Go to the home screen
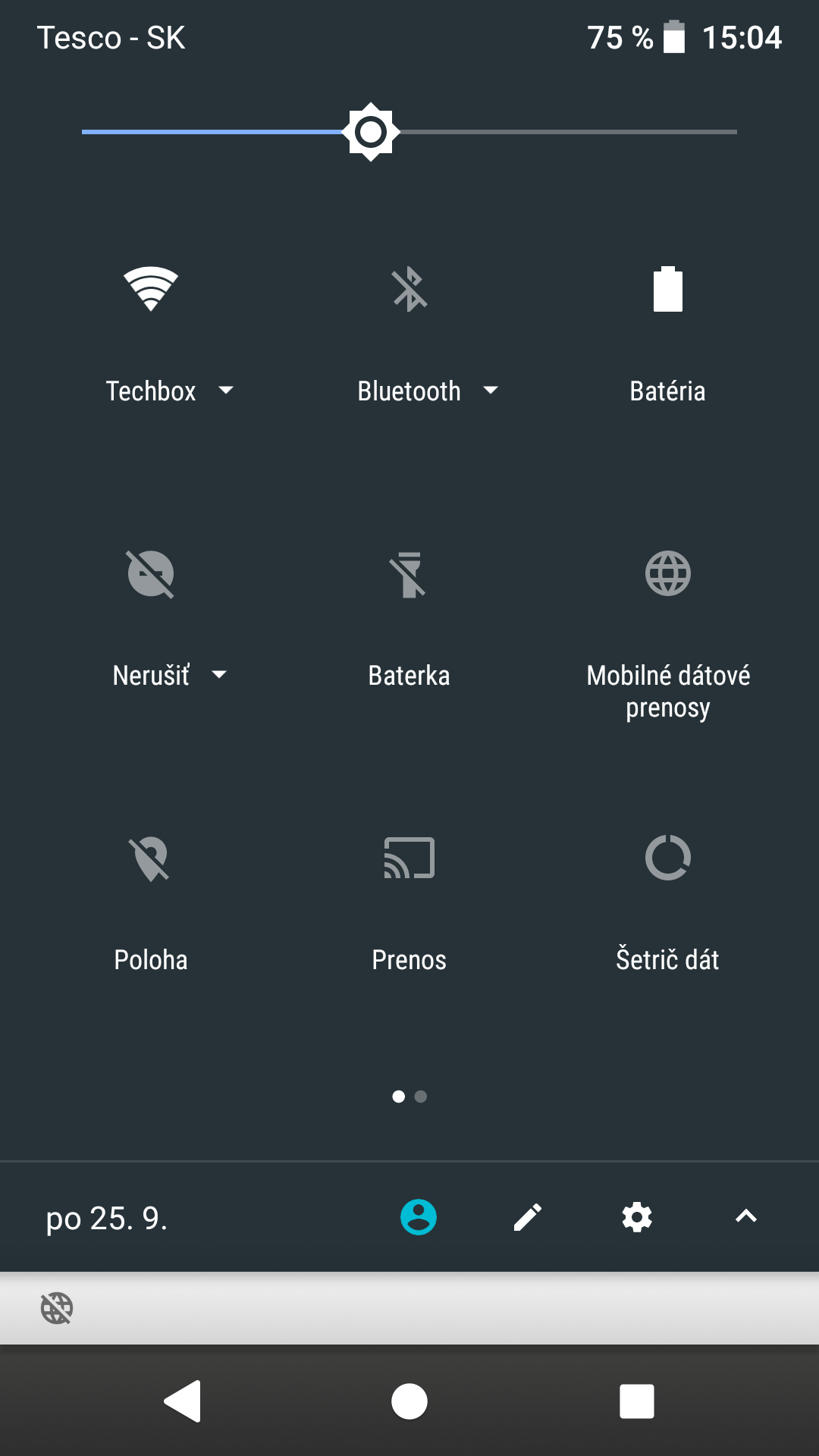Screen dimensions: 819x1456 (409, 1401)
